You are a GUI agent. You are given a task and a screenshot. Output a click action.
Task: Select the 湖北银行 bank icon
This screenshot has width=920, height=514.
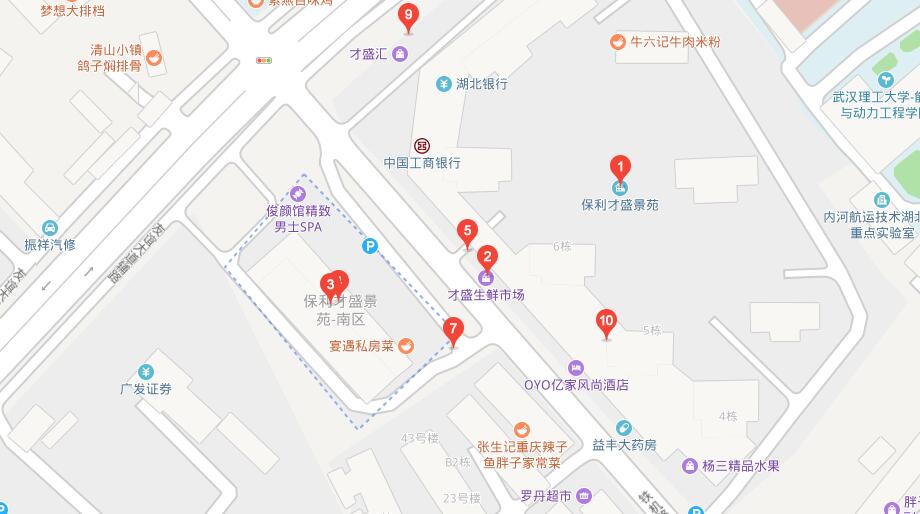point(444,83)
